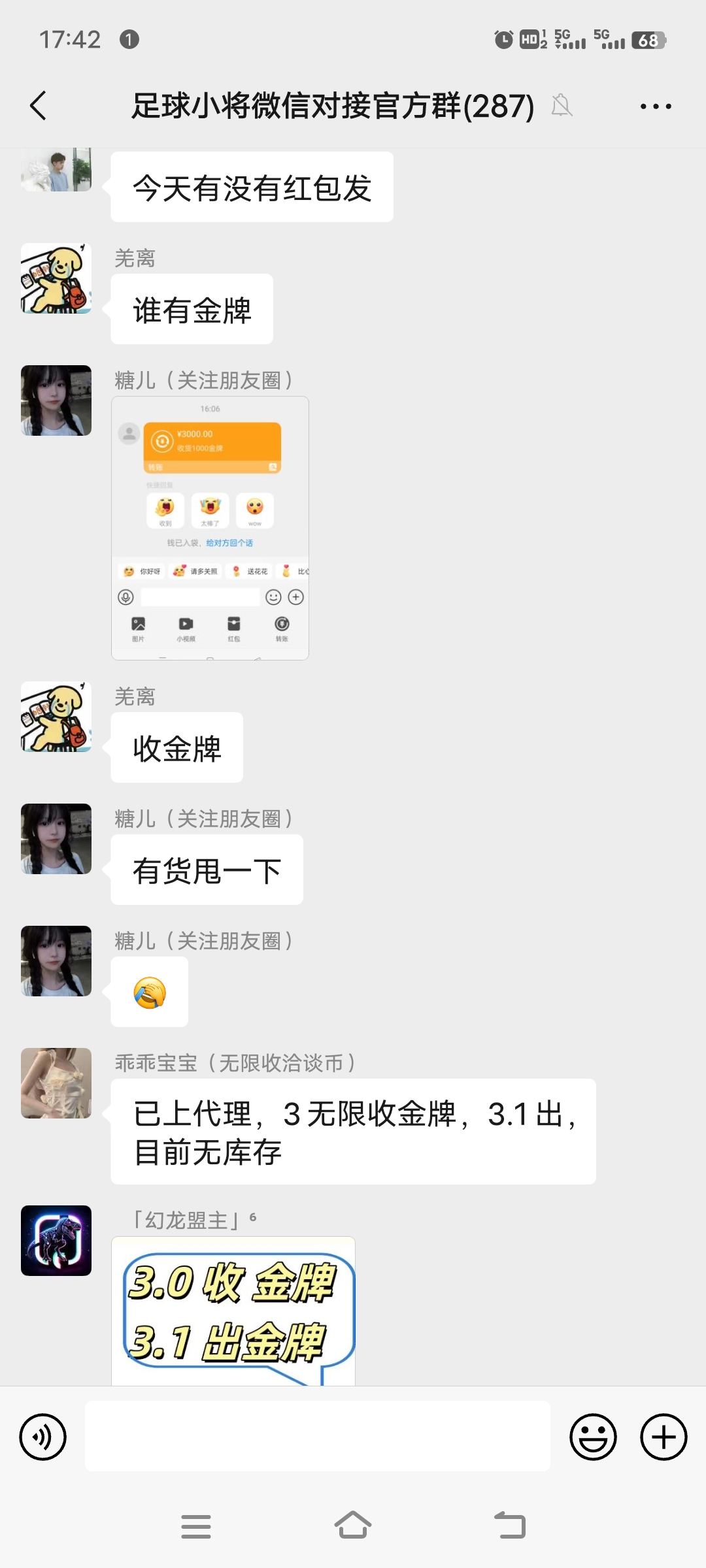Tap the system home button

(x=353, y=1526)
